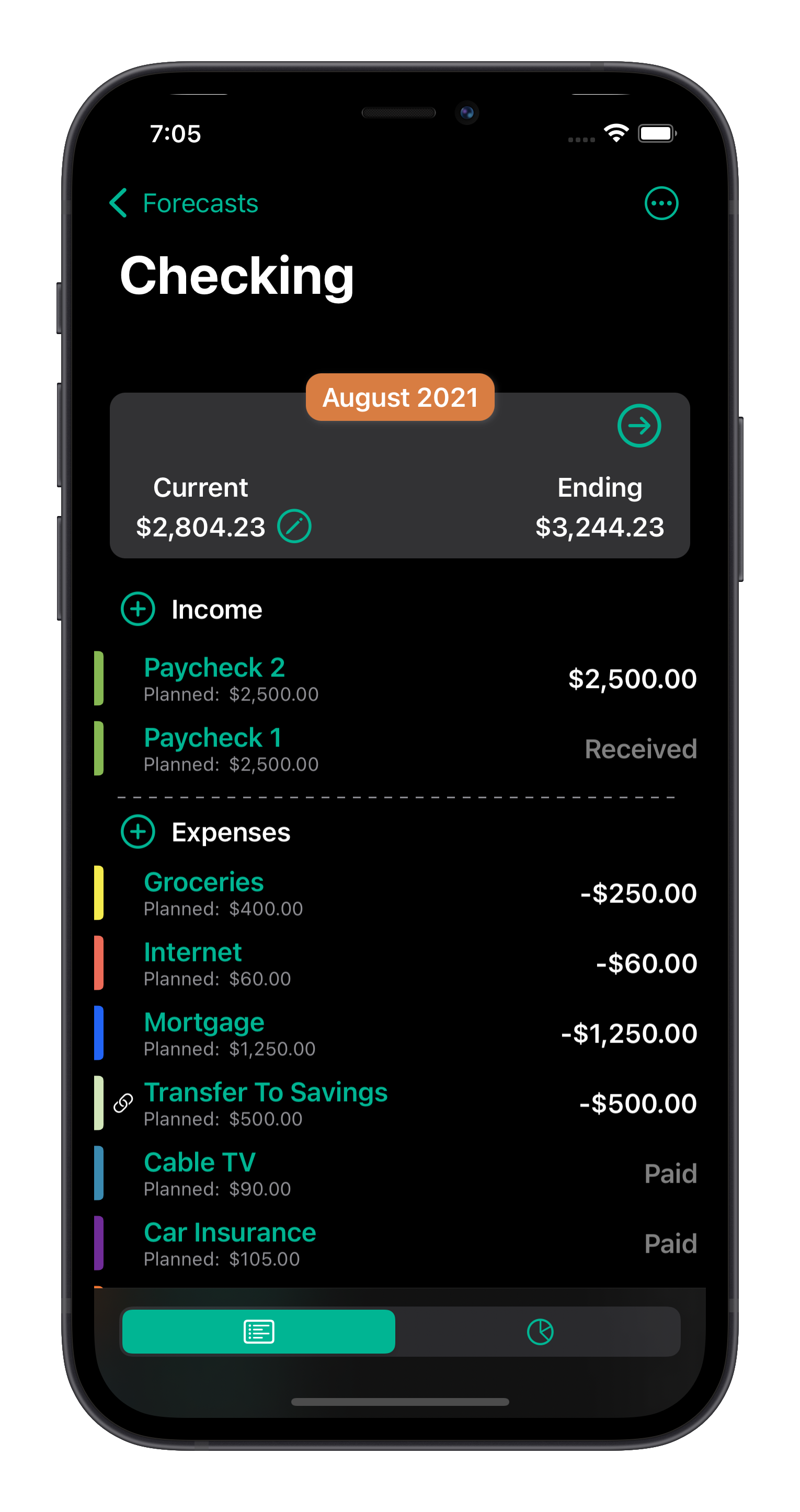This screenshot has width=800, height=1512.
Task: Add a new income item
Action: point(138,609)
